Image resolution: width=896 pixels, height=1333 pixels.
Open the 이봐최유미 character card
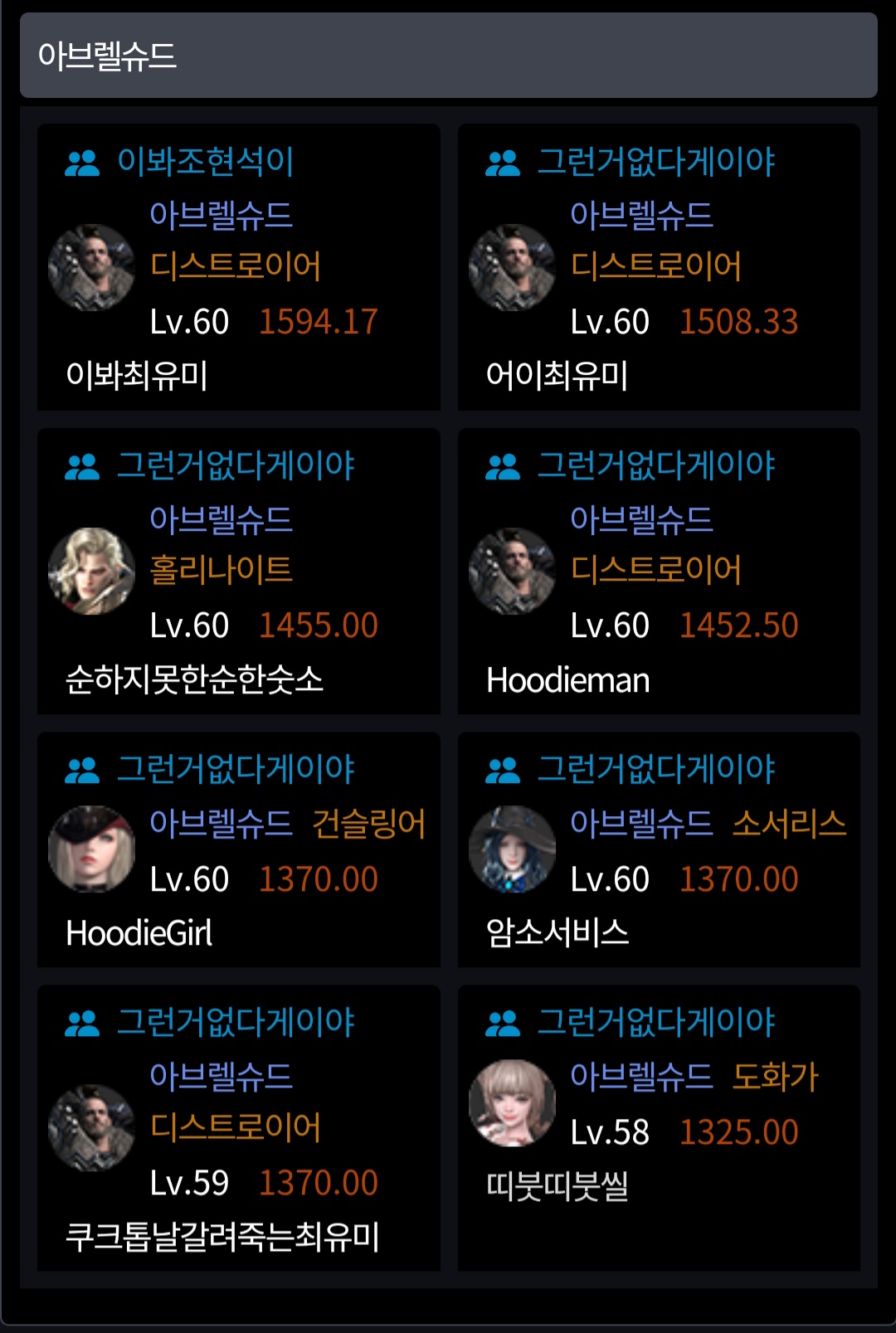tap(238, 267)
